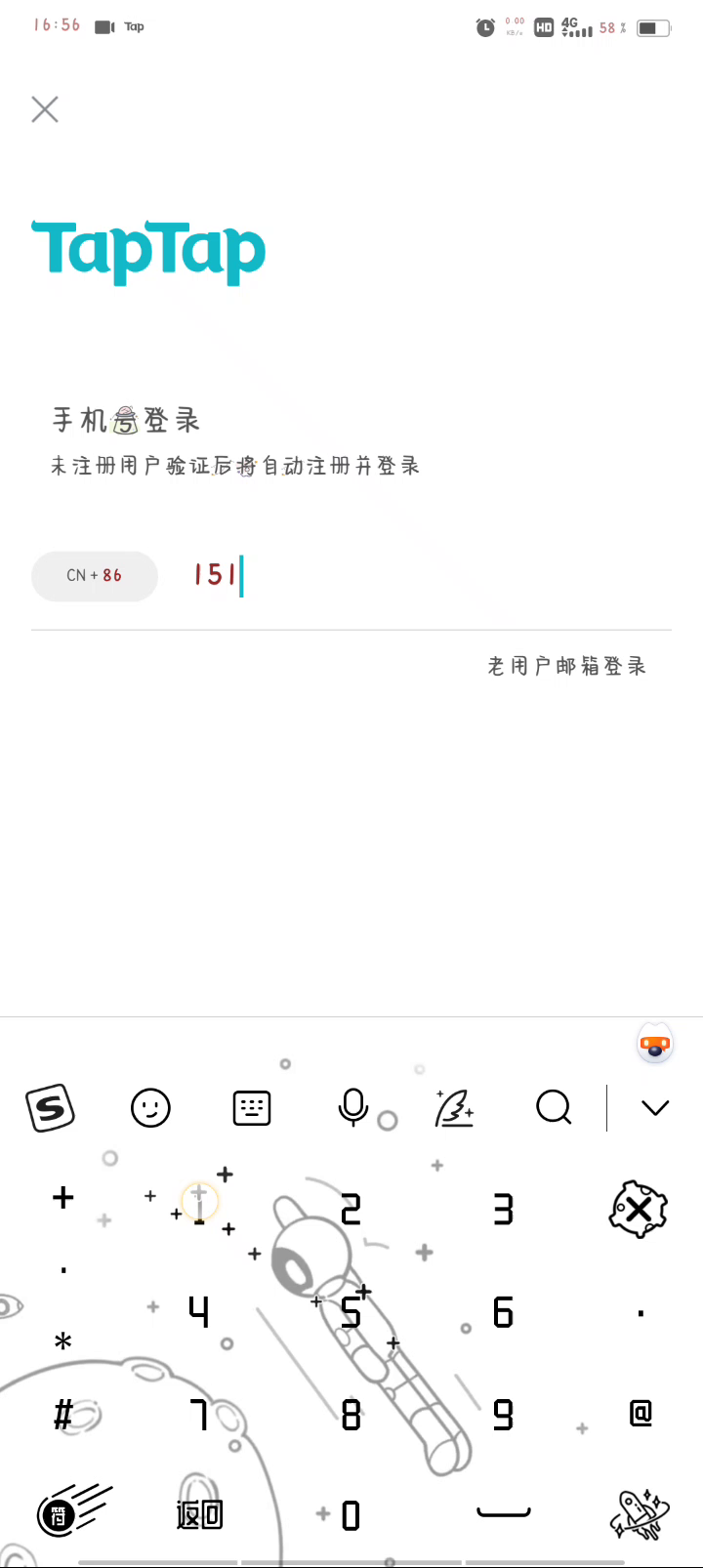
Task: Tap the 符 symbols key
Action: pos(59,1515)
